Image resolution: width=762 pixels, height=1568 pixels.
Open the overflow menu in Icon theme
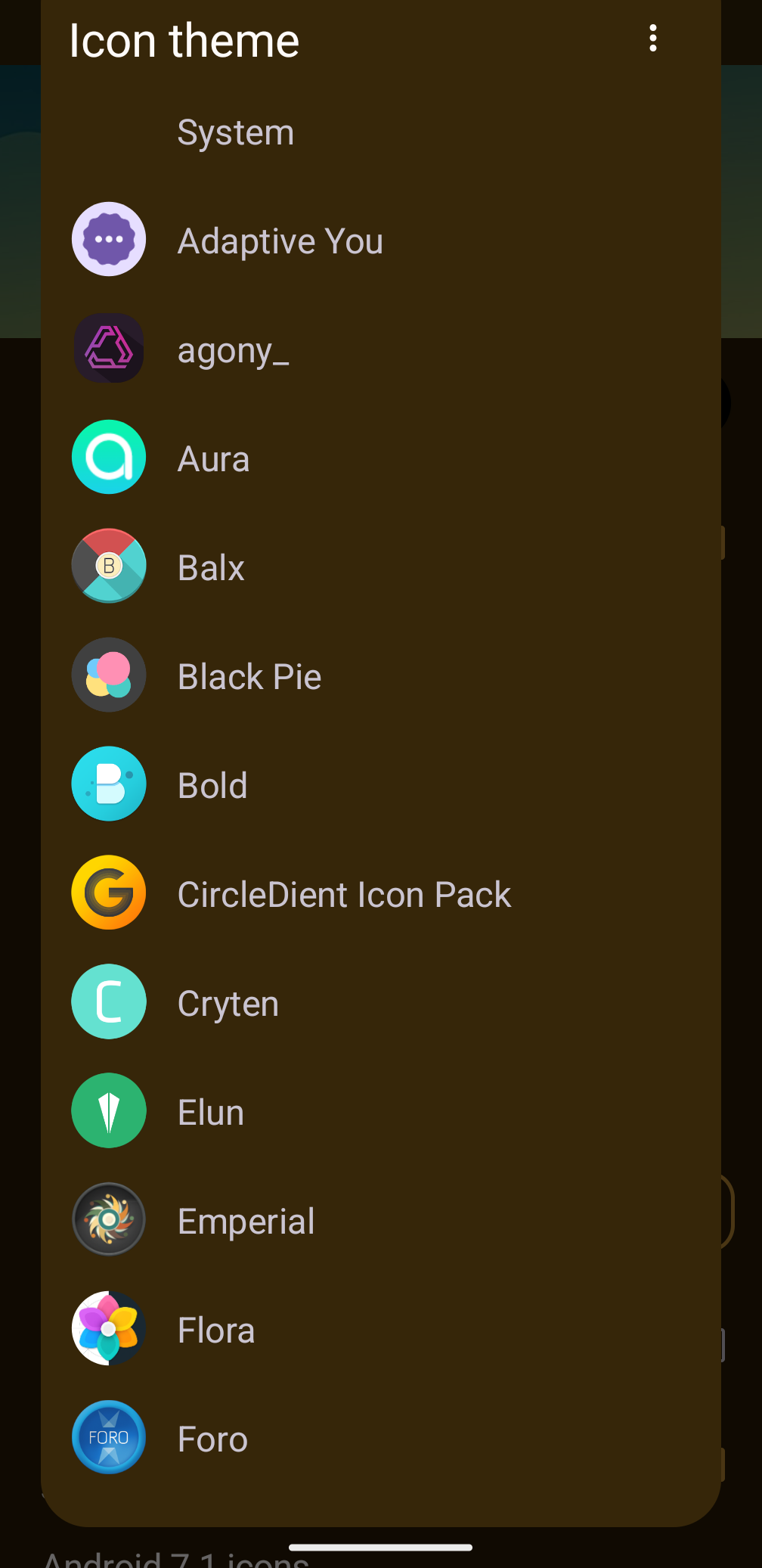[x=652, y=39]
